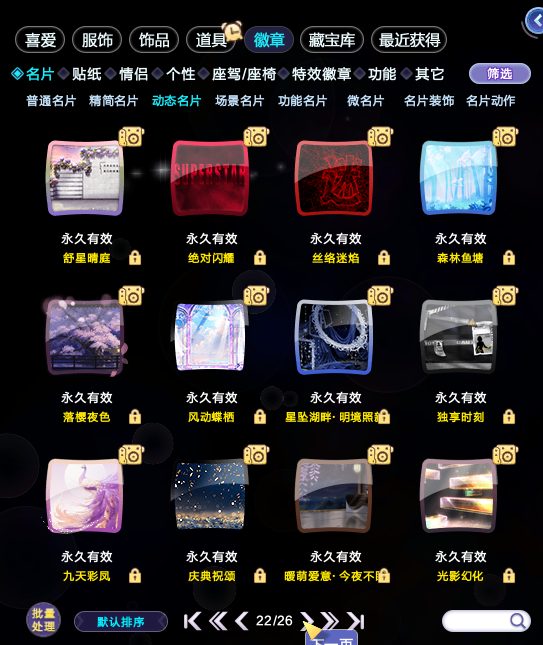Tap the camera icon on 独享时刻
This screenshot has height=645, width=543.
(505, 296)
